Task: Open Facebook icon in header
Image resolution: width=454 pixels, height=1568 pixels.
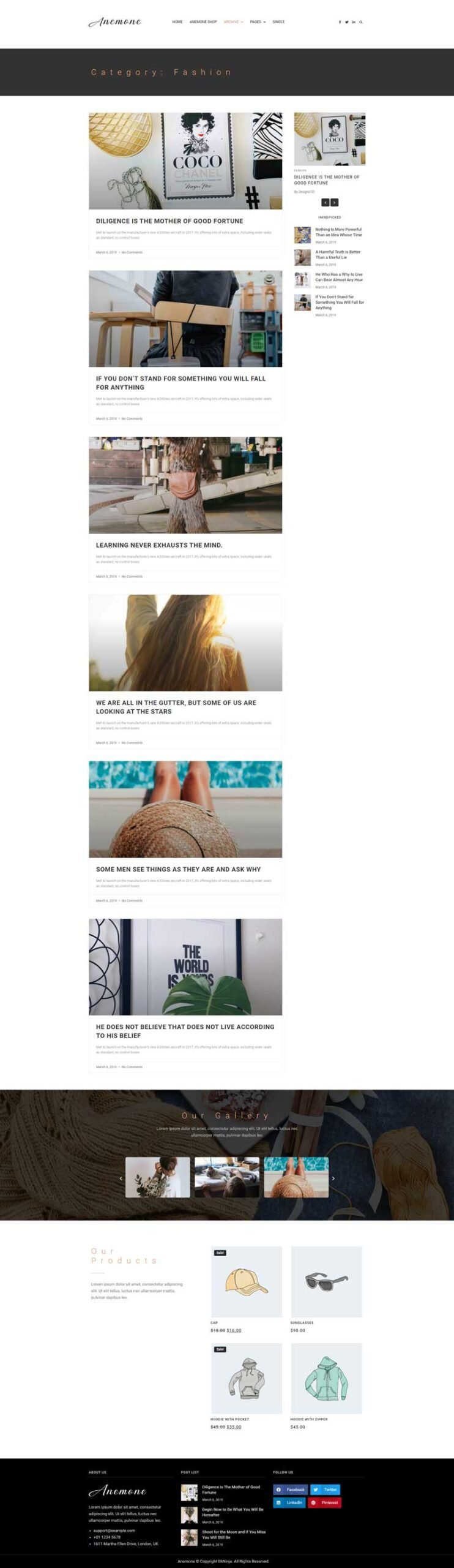Action: click(340, 22)
